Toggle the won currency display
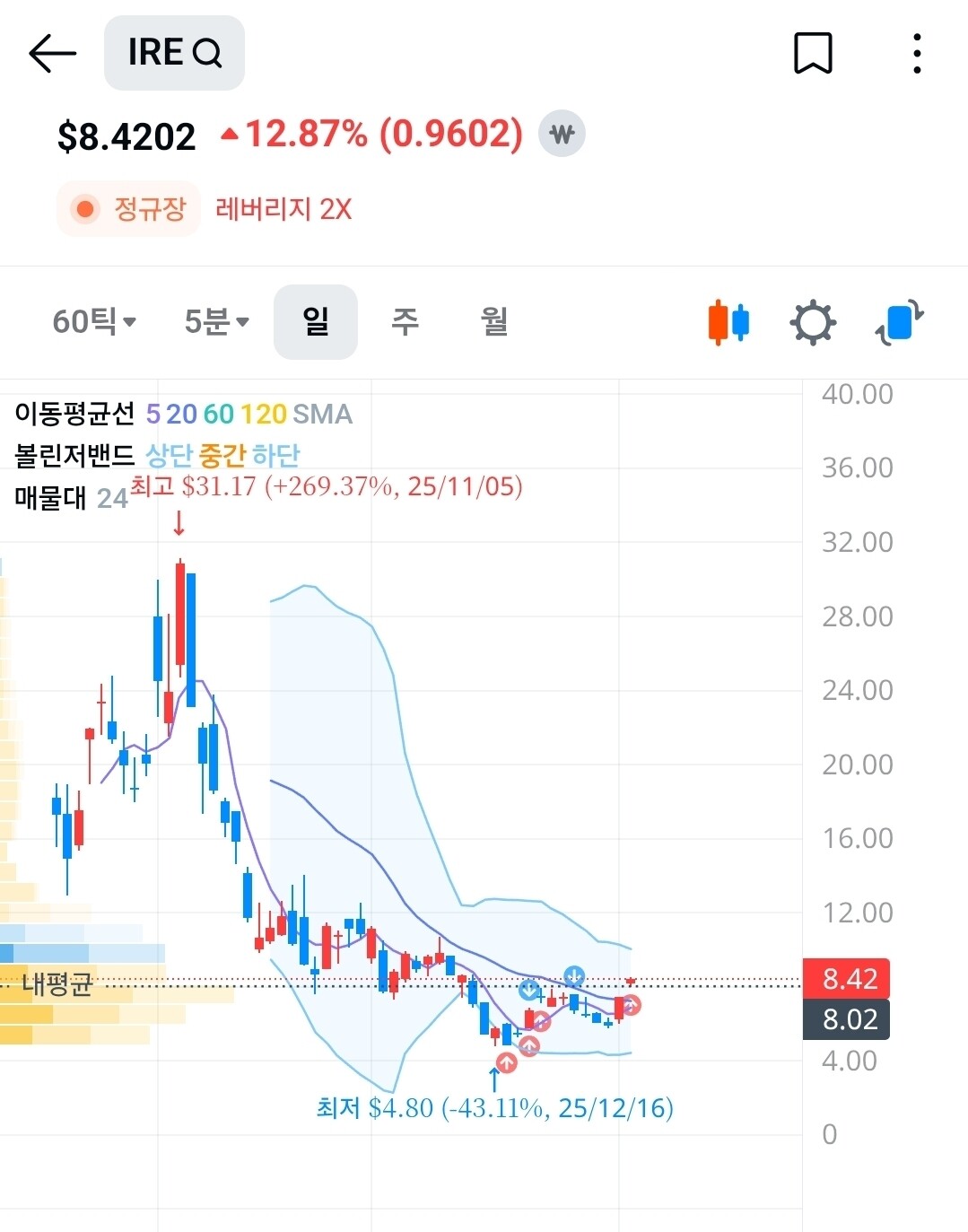Screen dimensions: 968x1232 [562, 135]
